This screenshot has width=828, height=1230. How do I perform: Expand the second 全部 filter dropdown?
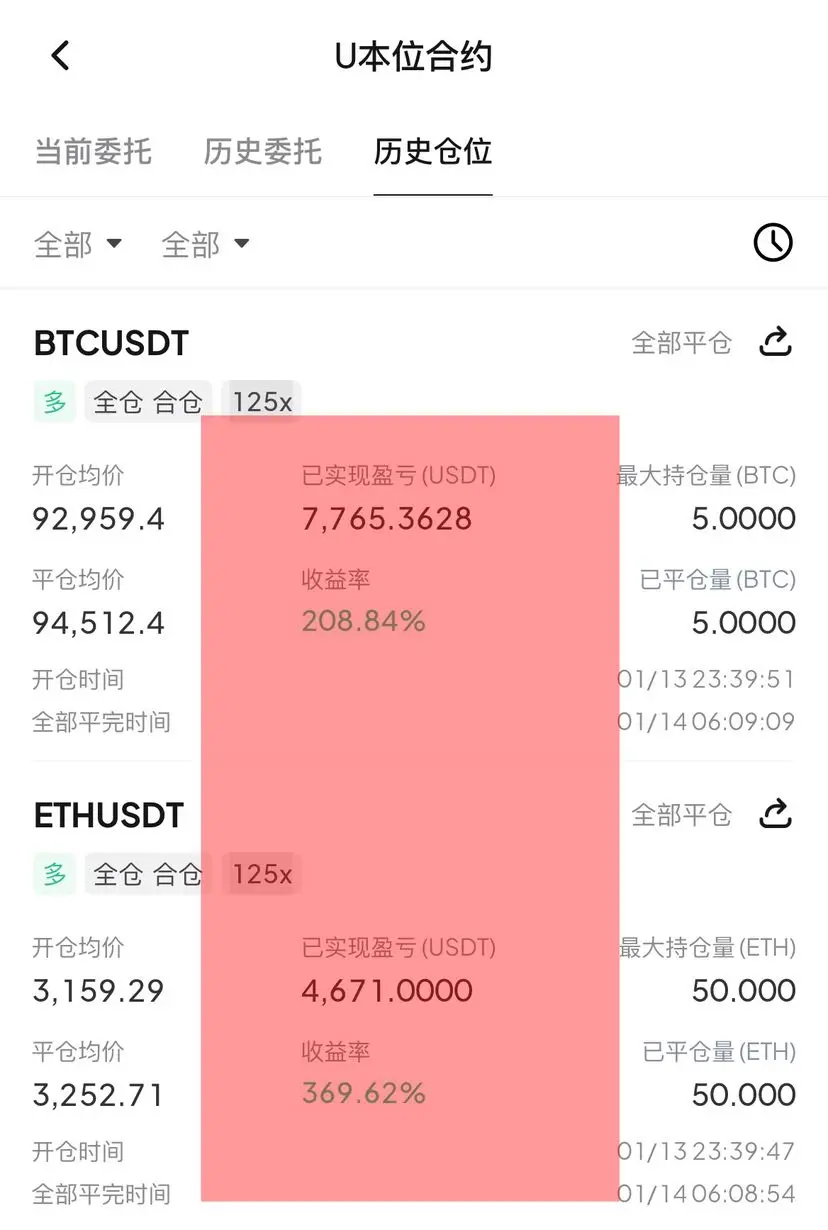click(206, 244)
